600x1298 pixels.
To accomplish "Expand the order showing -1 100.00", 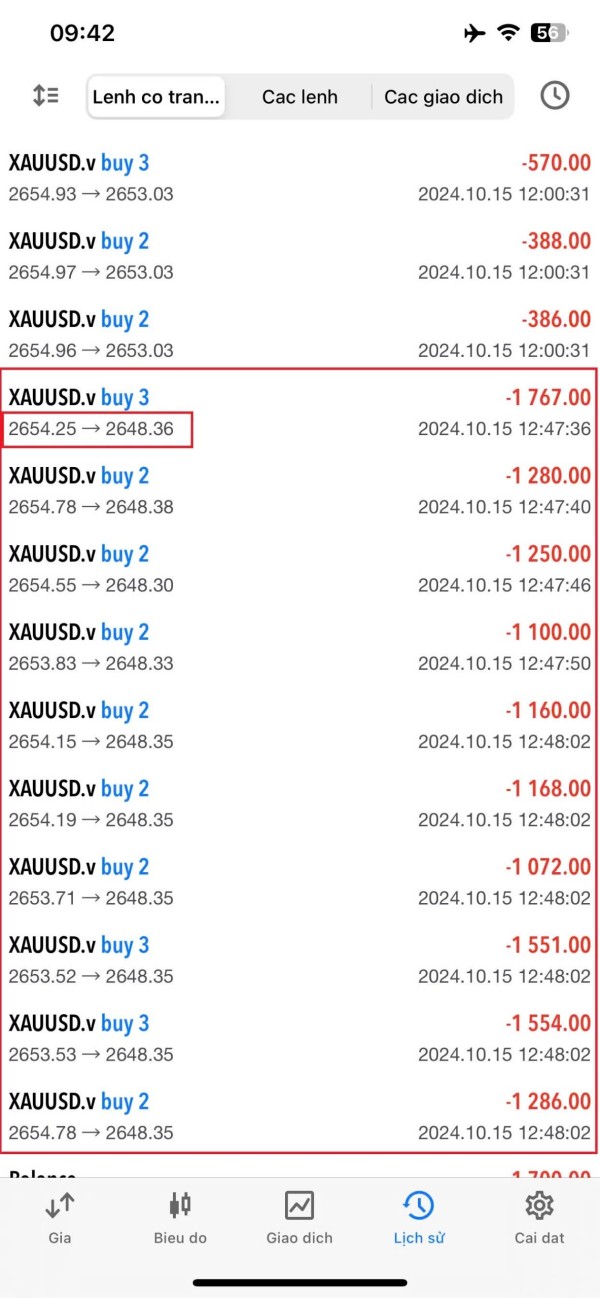I will tap(300, 647).
